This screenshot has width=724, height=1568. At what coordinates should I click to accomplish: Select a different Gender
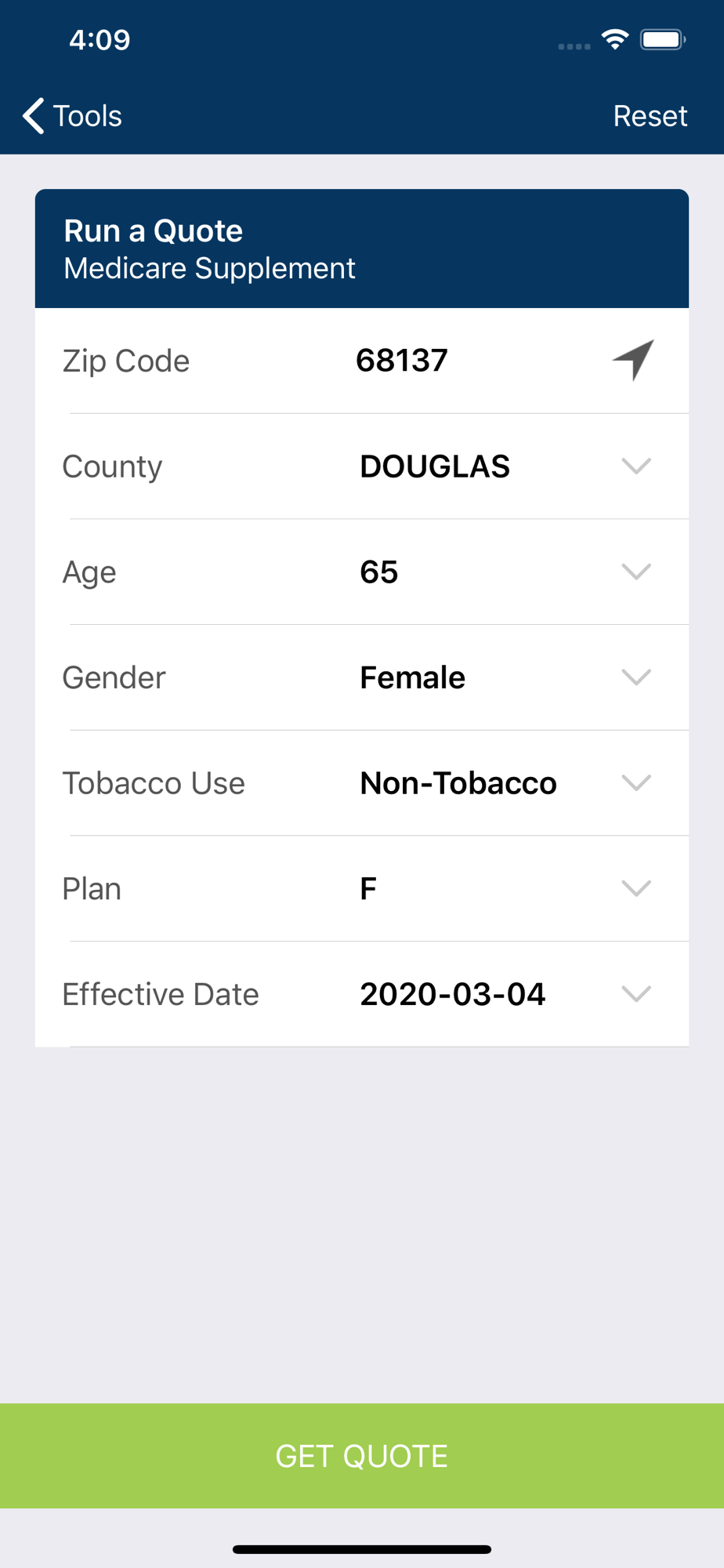click(x=635, y=677)
